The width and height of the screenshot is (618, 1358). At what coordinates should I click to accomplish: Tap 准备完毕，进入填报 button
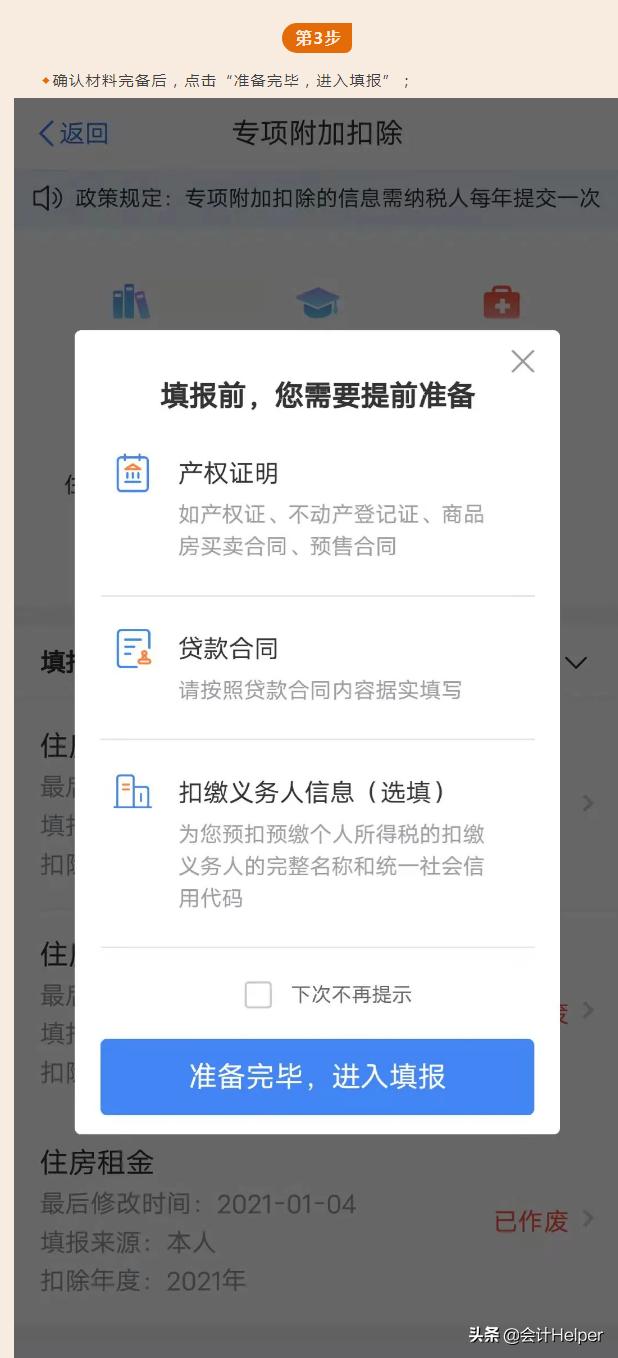click(317, 1077)
